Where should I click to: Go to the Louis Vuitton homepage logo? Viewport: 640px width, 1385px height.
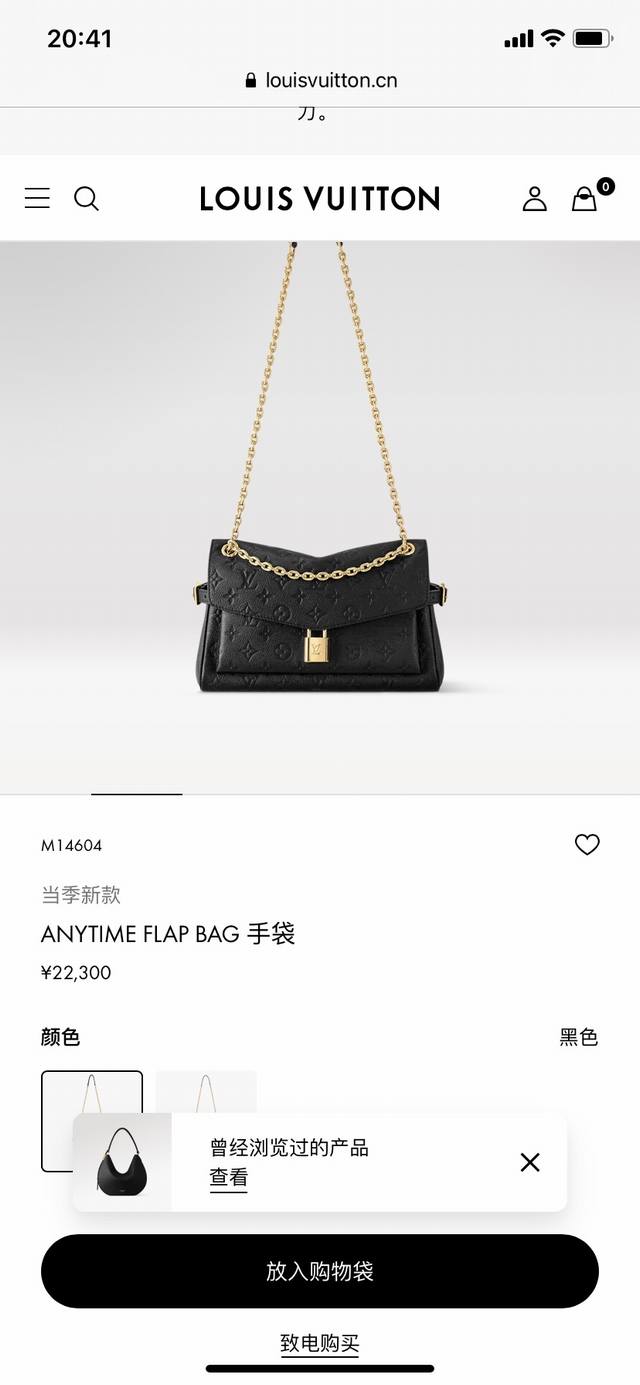click(320, 198)
